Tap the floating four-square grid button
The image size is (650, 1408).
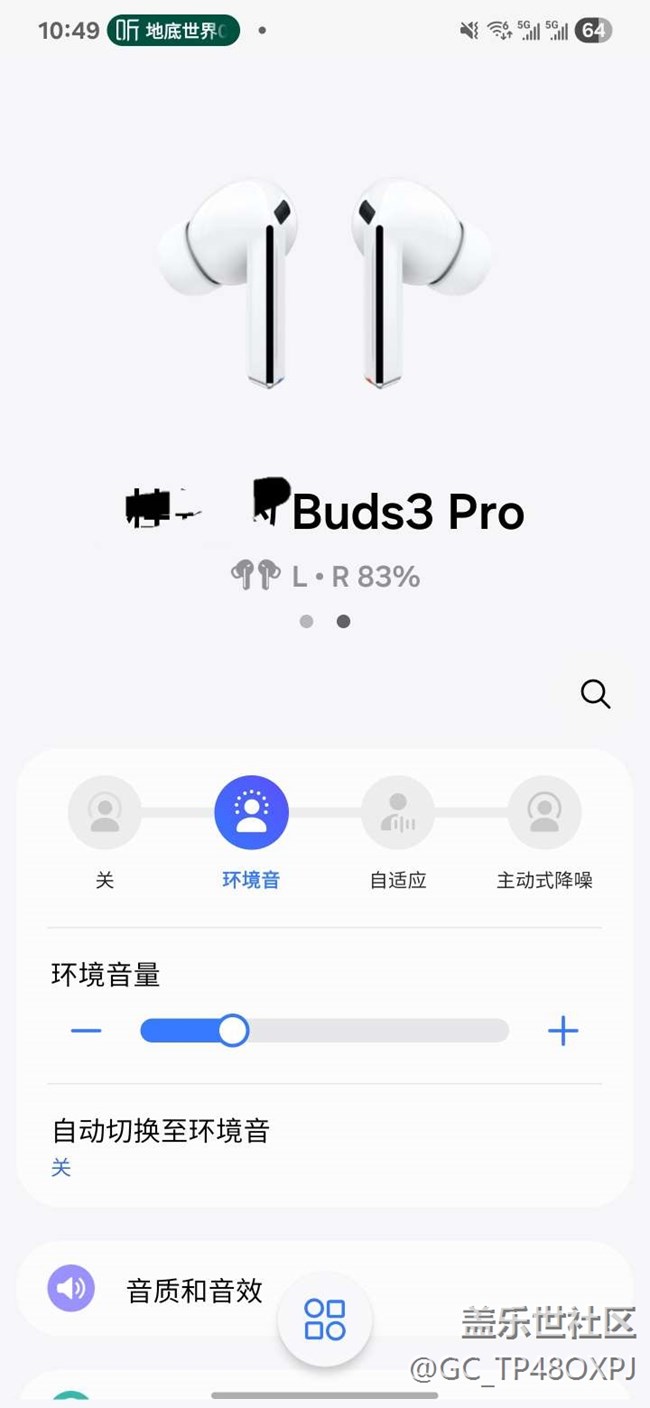click(325, 1319)
